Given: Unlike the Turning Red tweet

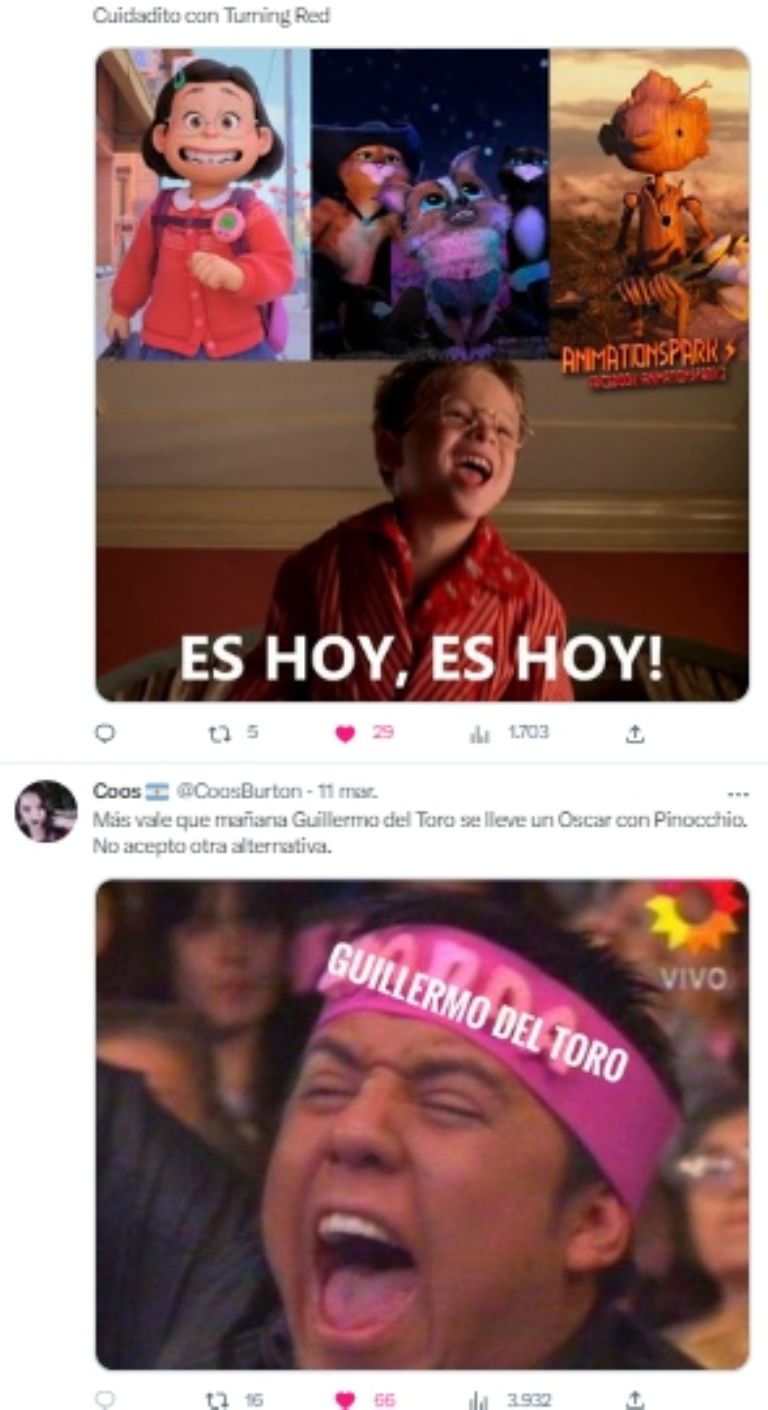Looking at the screenshot, I should (345, 734).
